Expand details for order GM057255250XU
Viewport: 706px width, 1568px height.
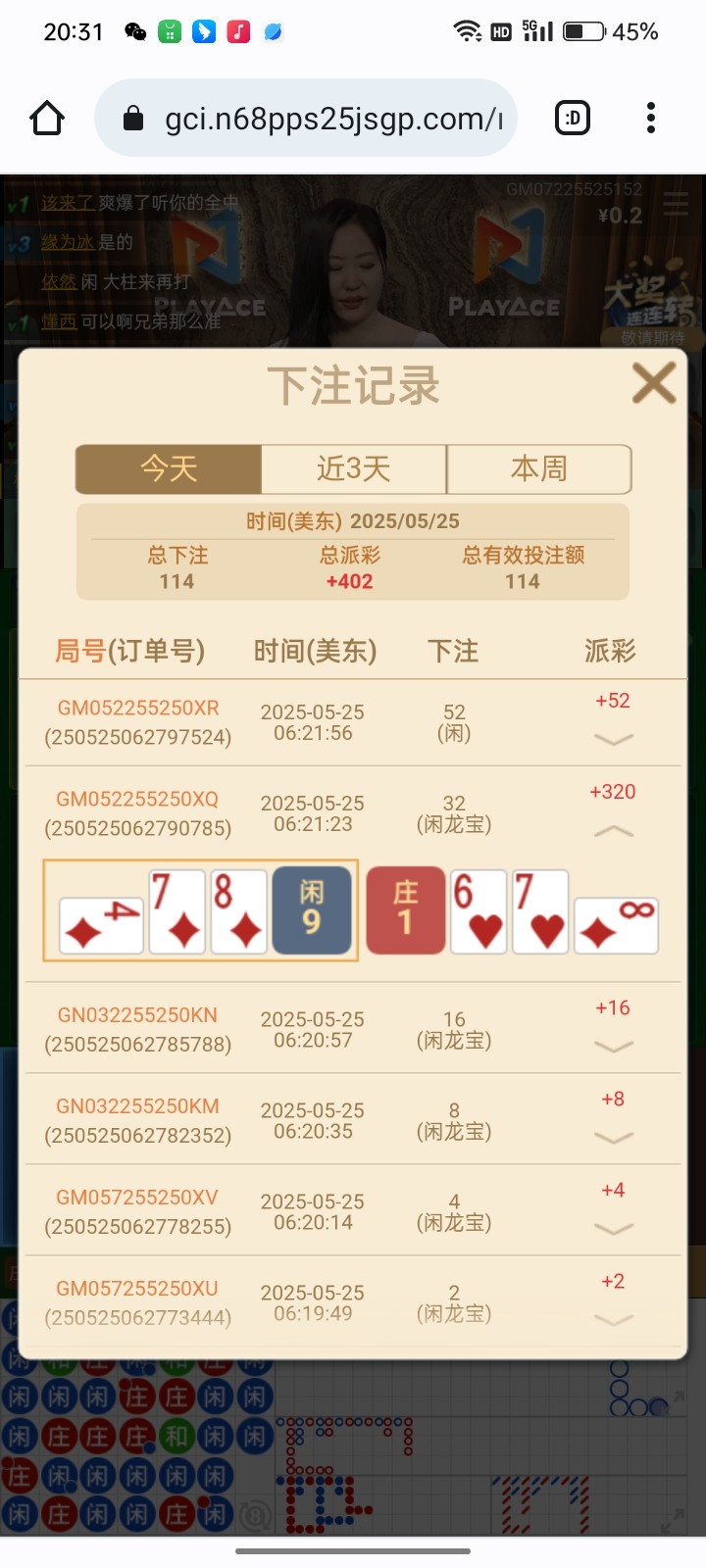click(614, 1319)
